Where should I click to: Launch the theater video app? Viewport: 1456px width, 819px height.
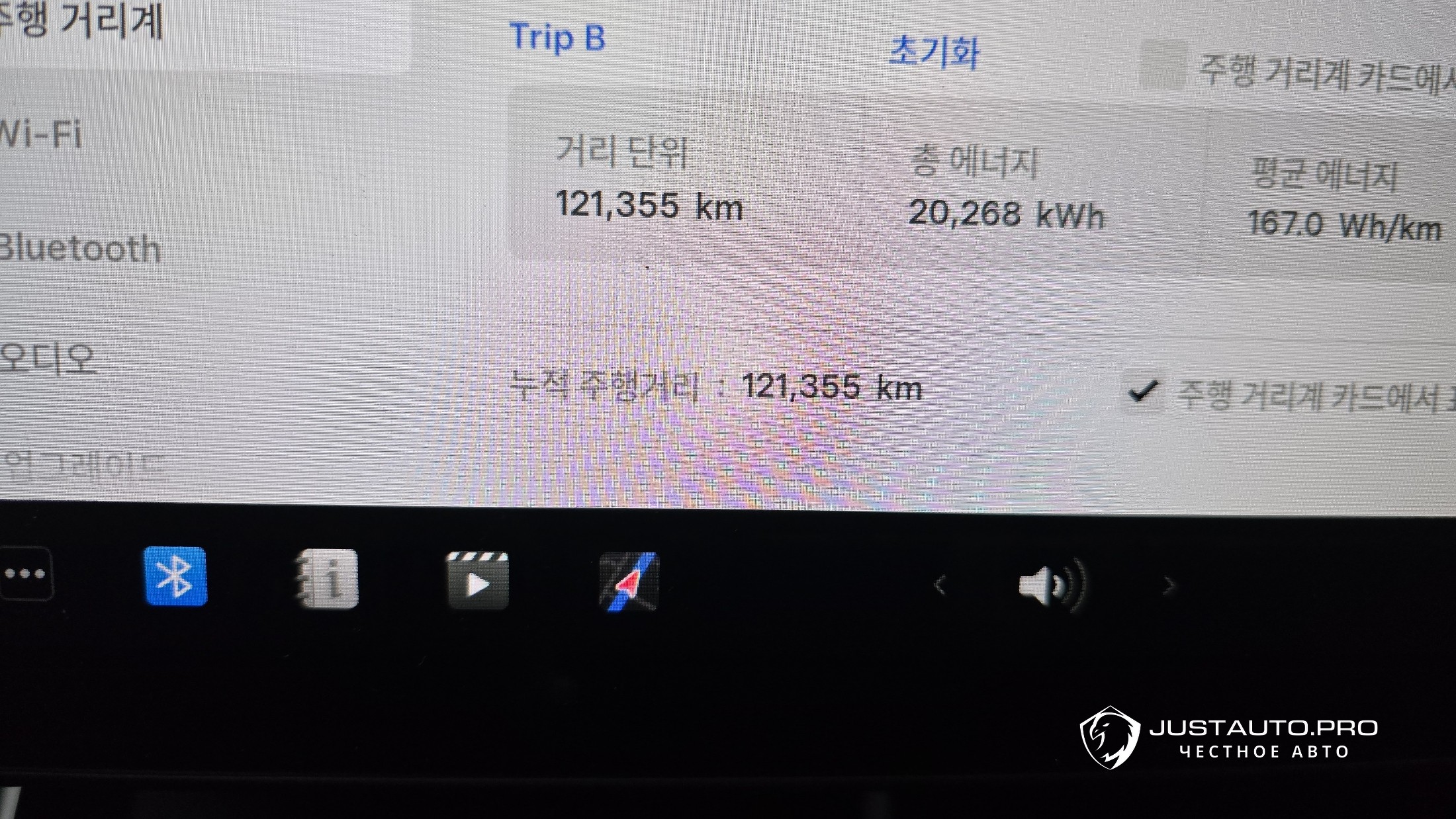pos(478,581)
